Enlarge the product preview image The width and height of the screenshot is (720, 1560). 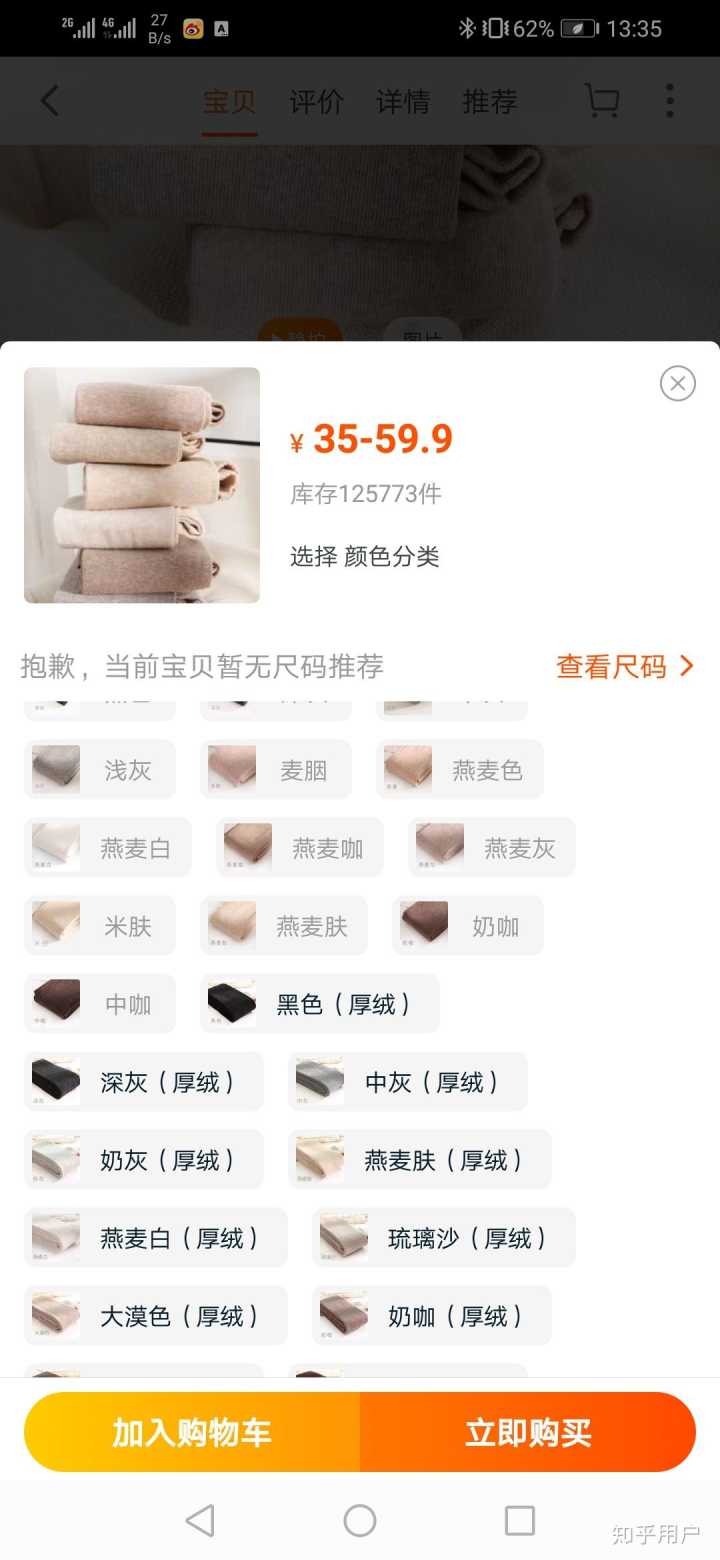tap(142, 485)
